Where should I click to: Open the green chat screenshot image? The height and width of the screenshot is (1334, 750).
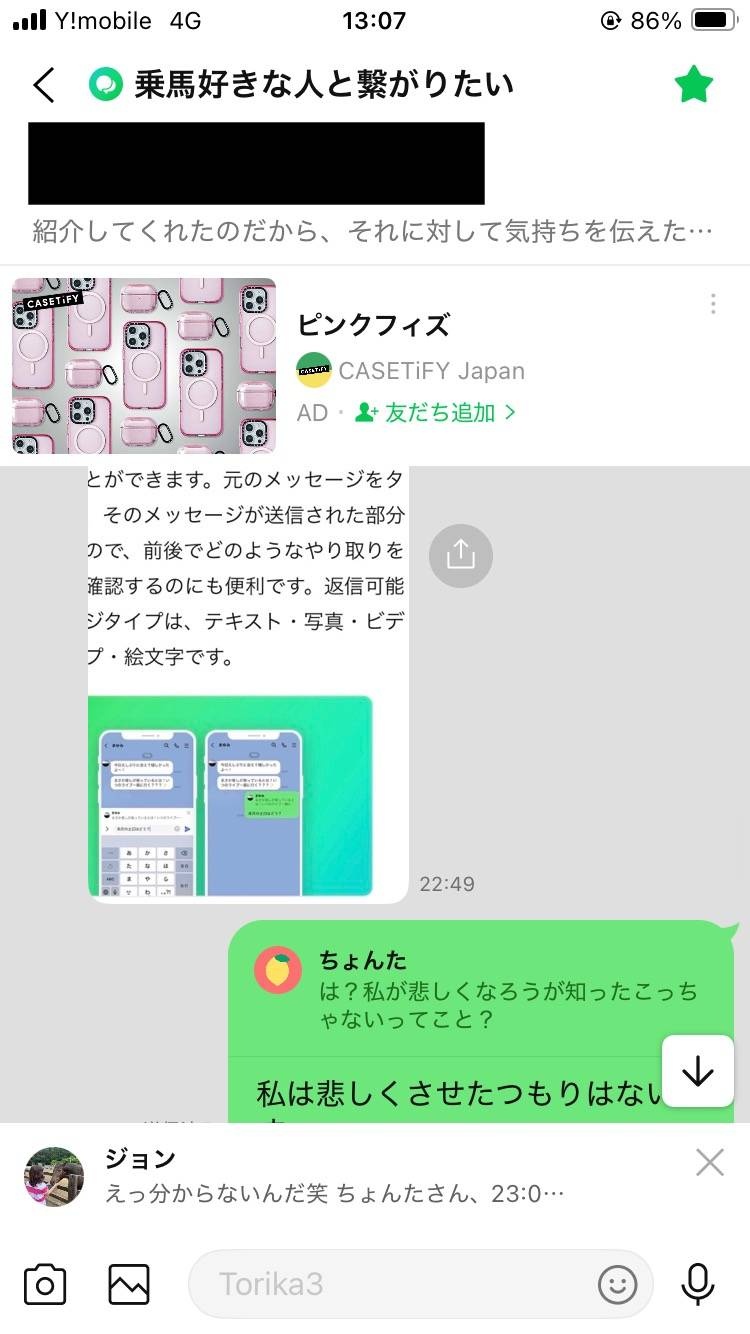pos(230,795)
